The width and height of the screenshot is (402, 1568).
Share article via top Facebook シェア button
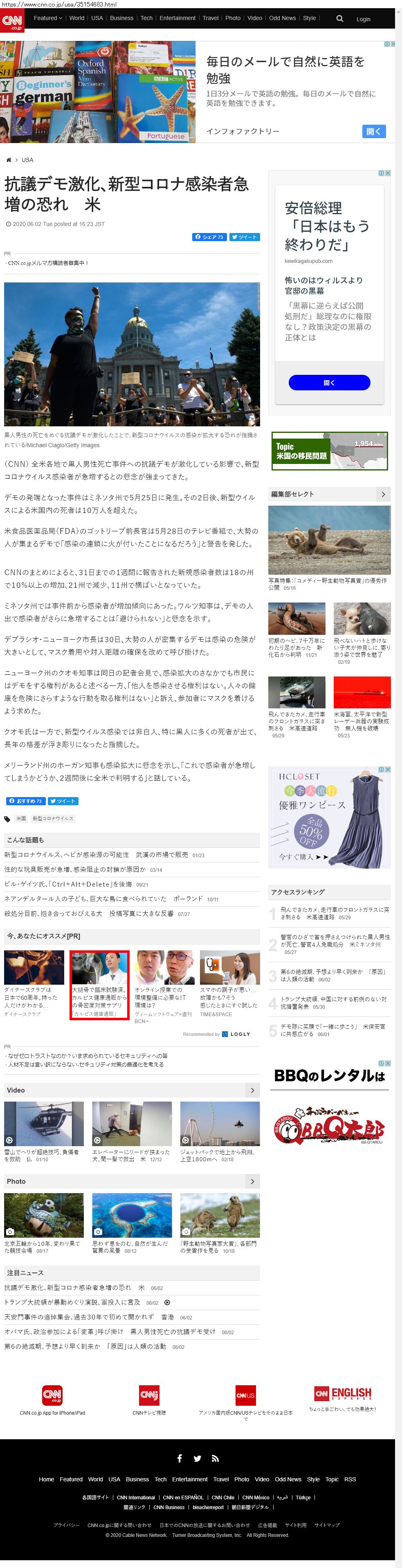[209, 237]
